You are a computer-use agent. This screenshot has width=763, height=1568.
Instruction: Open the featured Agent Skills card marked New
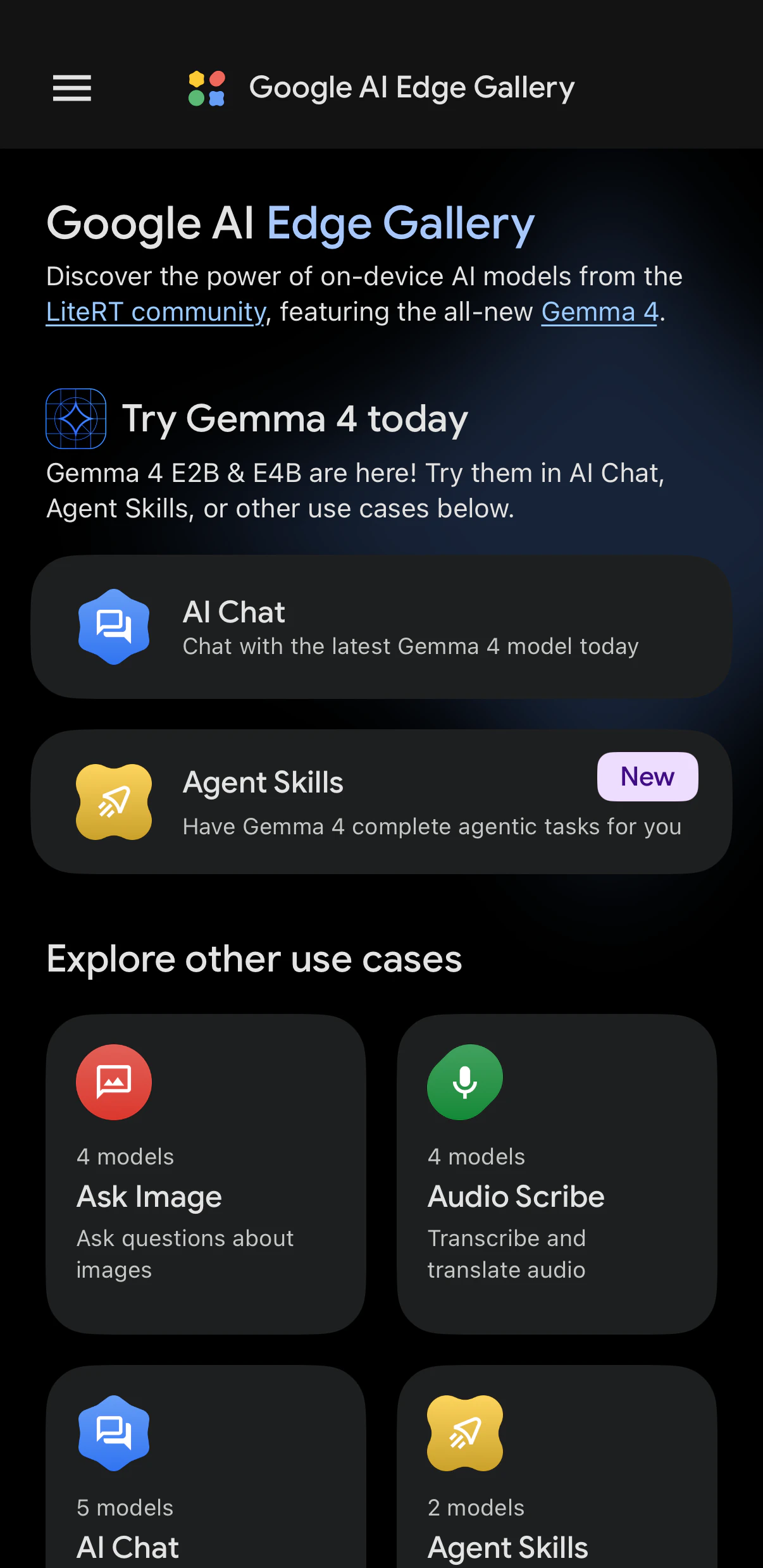[x=381, y=801]
